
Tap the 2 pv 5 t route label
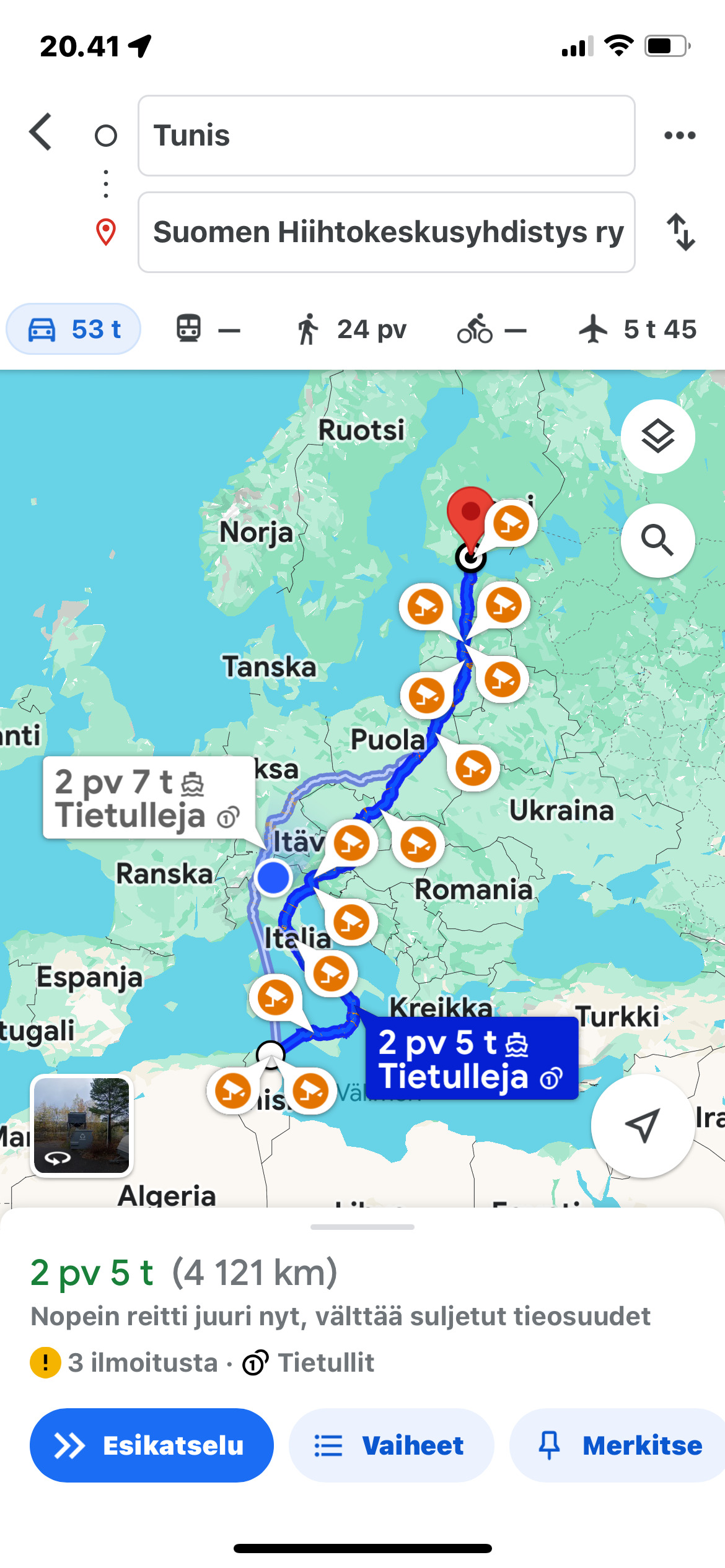[472, 1058]
